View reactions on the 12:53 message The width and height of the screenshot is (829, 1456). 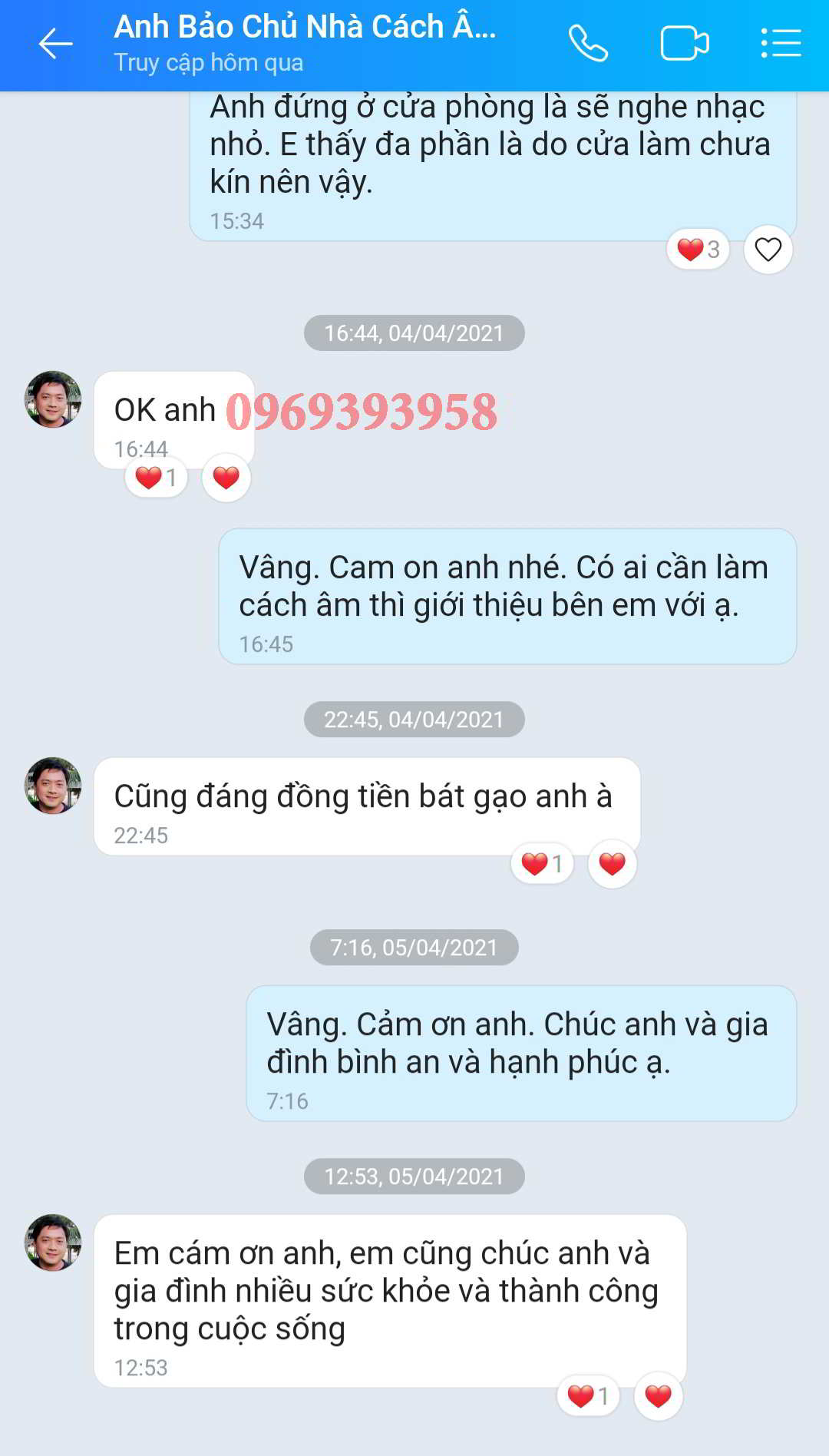tap(588, 1396)
